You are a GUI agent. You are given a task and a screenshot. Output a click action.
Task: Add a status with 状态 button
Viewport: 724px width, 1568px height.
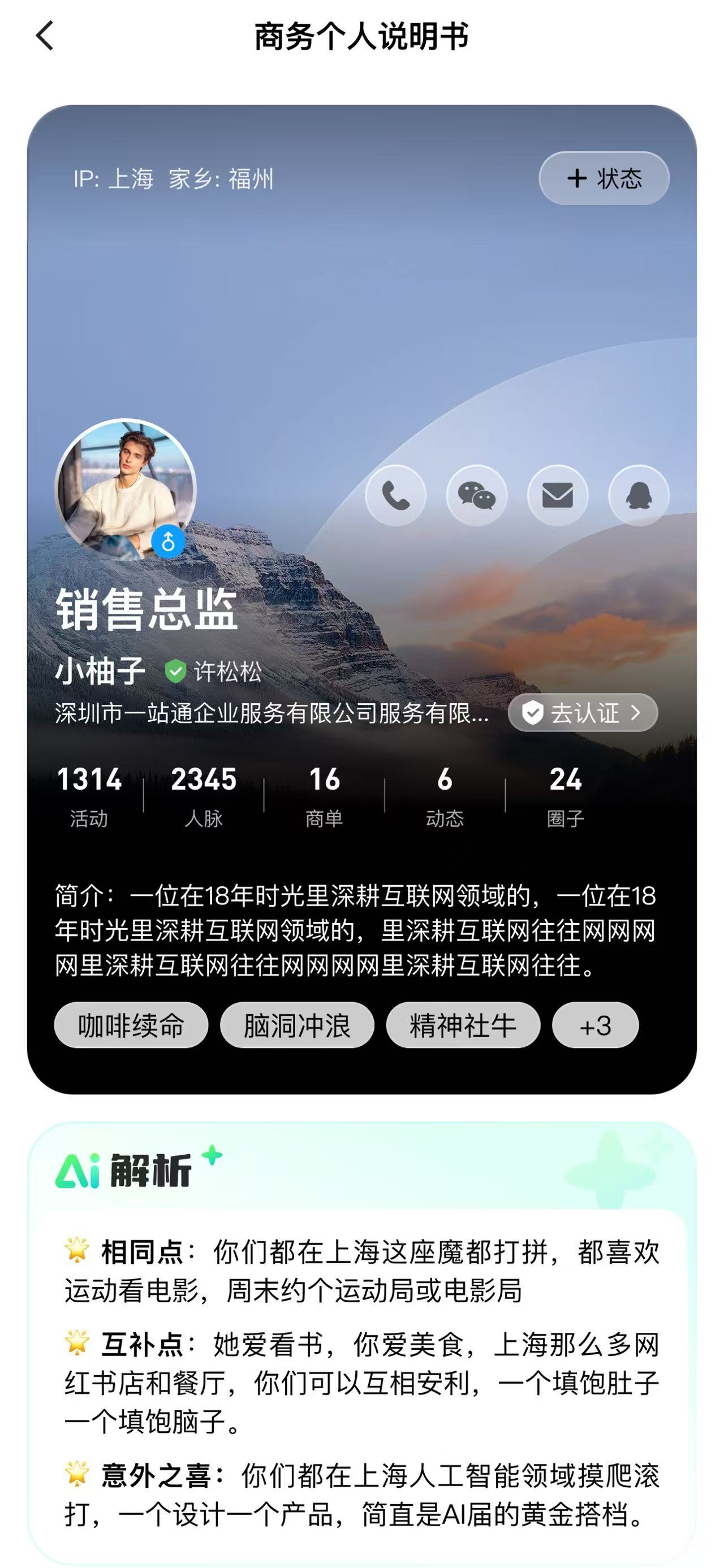(604, 179)
